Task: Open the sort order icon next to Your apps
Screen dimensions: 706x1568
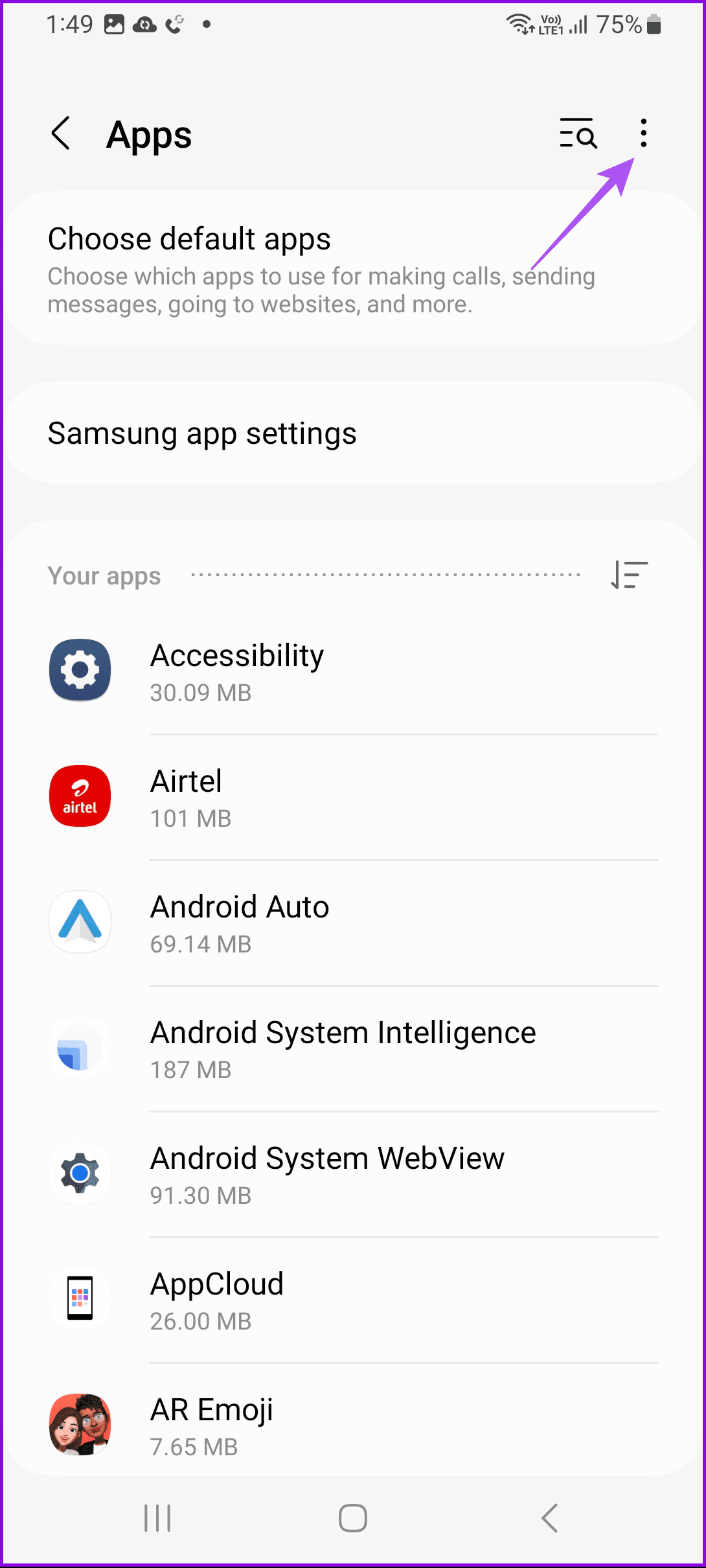Action: point(627,575)
